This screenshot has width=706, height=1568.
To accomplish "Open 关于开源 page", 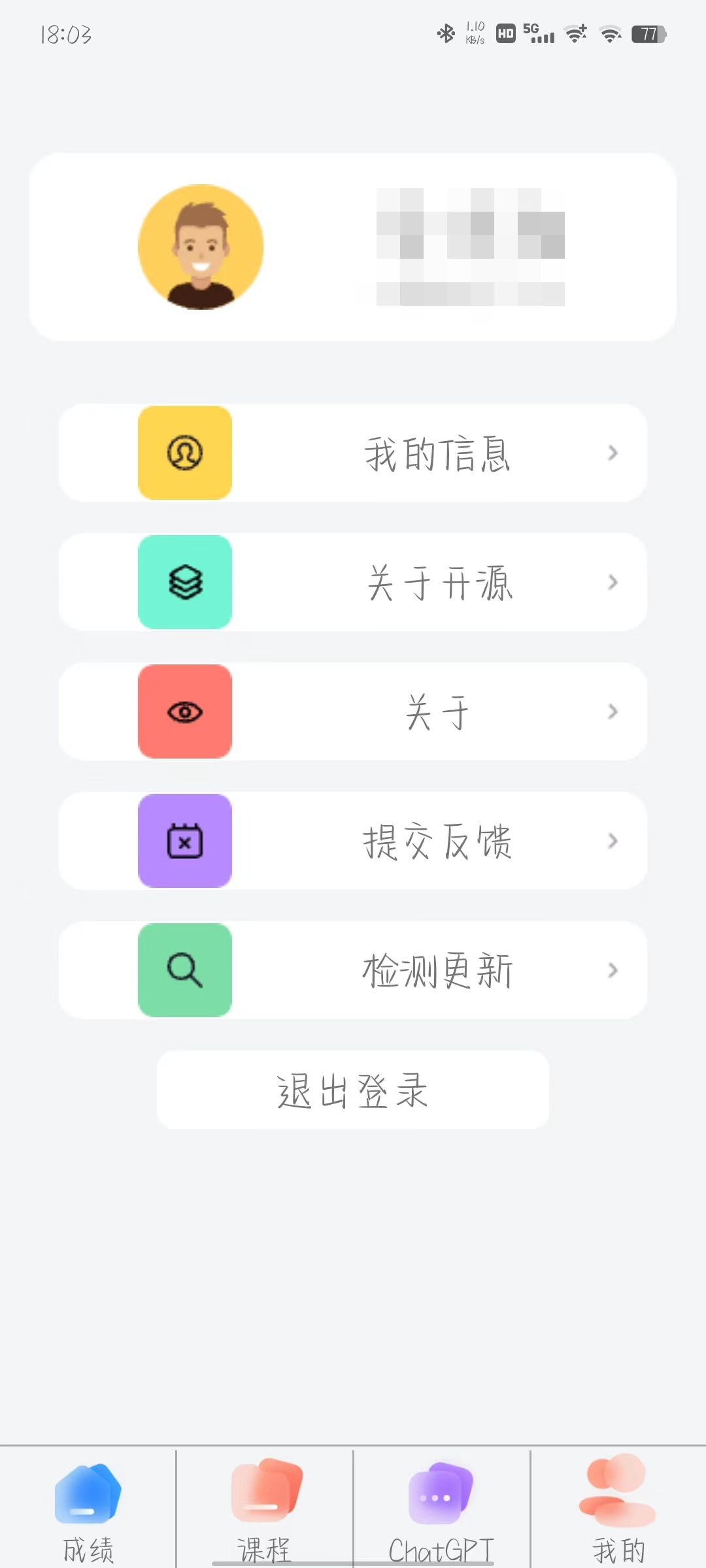I will click(x=353, y=582).
